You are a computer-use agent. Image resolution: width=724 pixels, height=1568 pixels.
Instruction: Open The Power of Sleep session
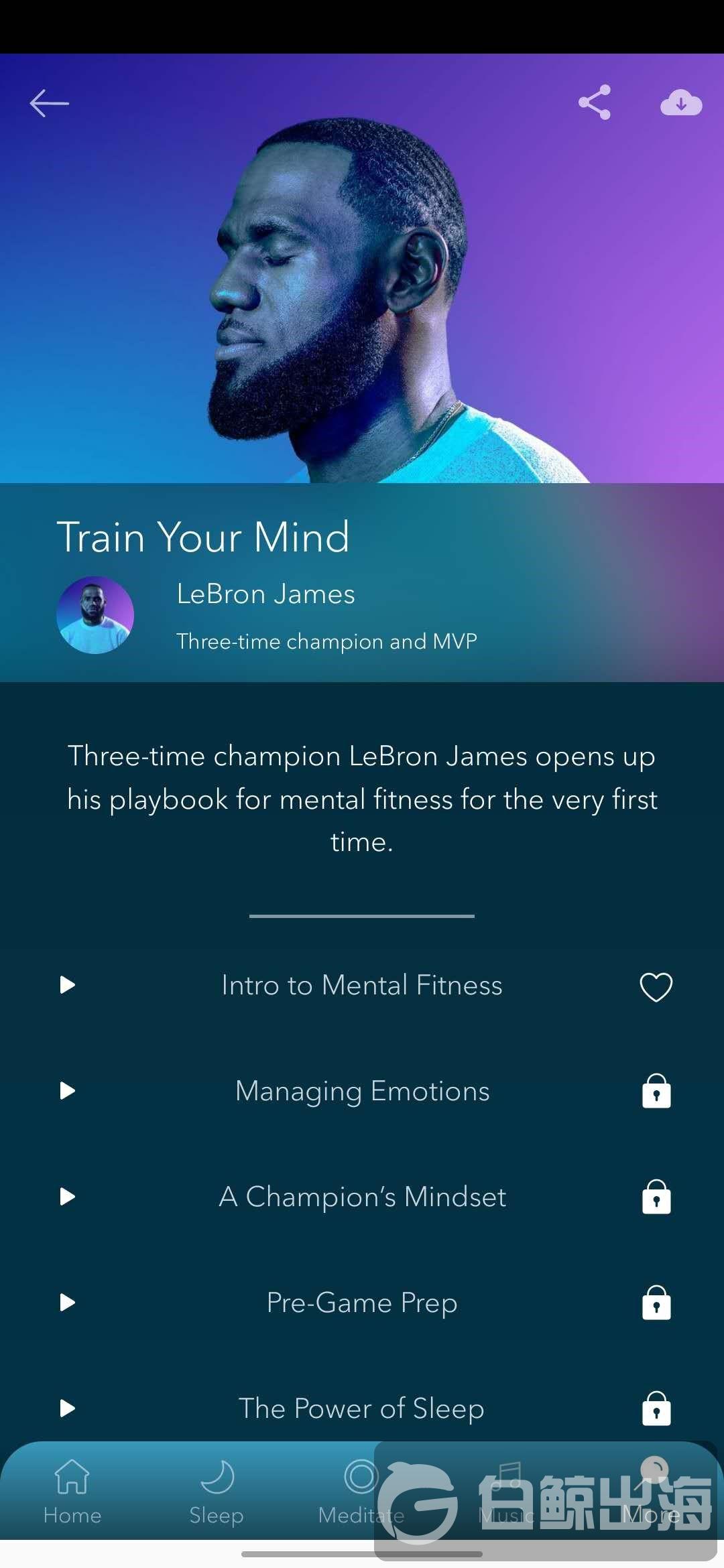point(362,1409)
